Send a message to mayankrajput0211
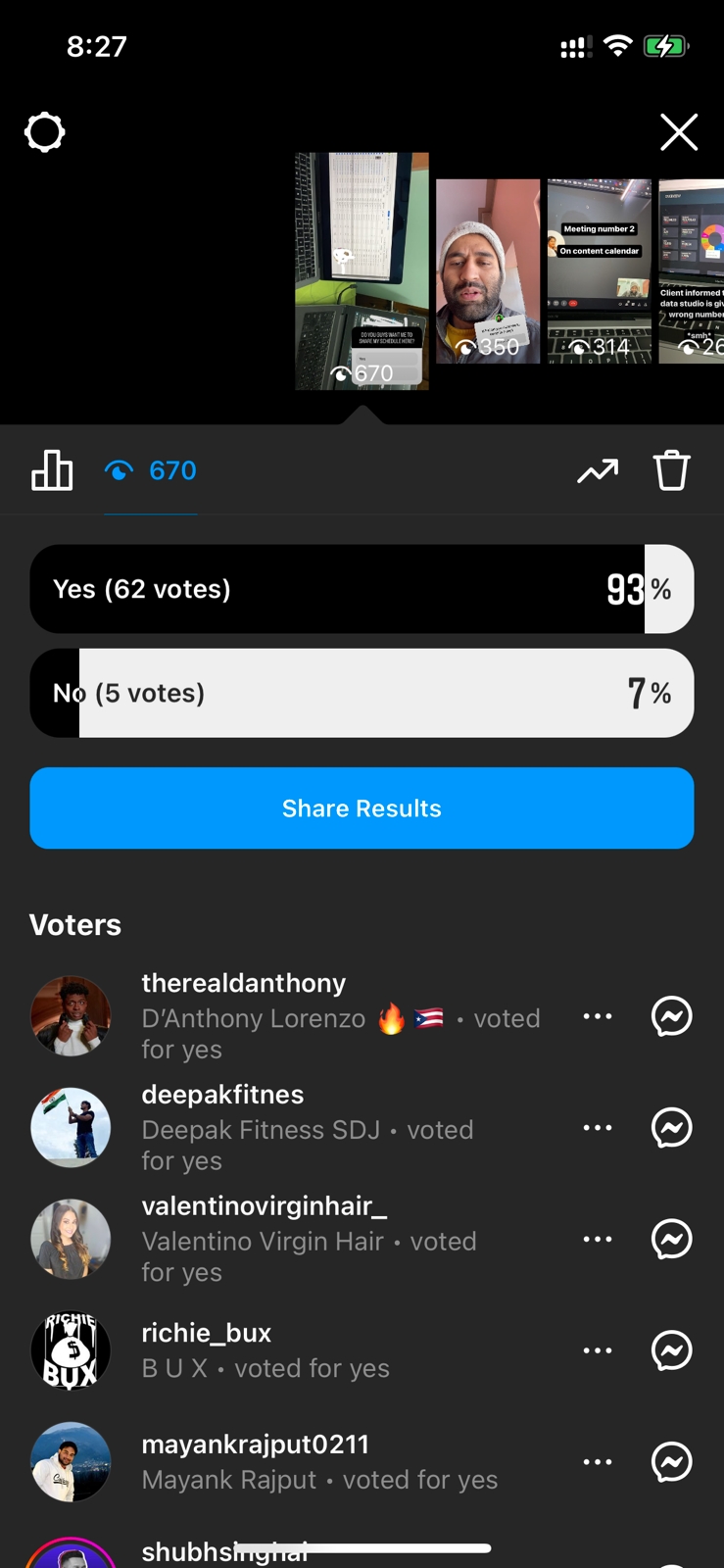The width and height of the screenshot is (724, 1568). tap(672, 1461)
